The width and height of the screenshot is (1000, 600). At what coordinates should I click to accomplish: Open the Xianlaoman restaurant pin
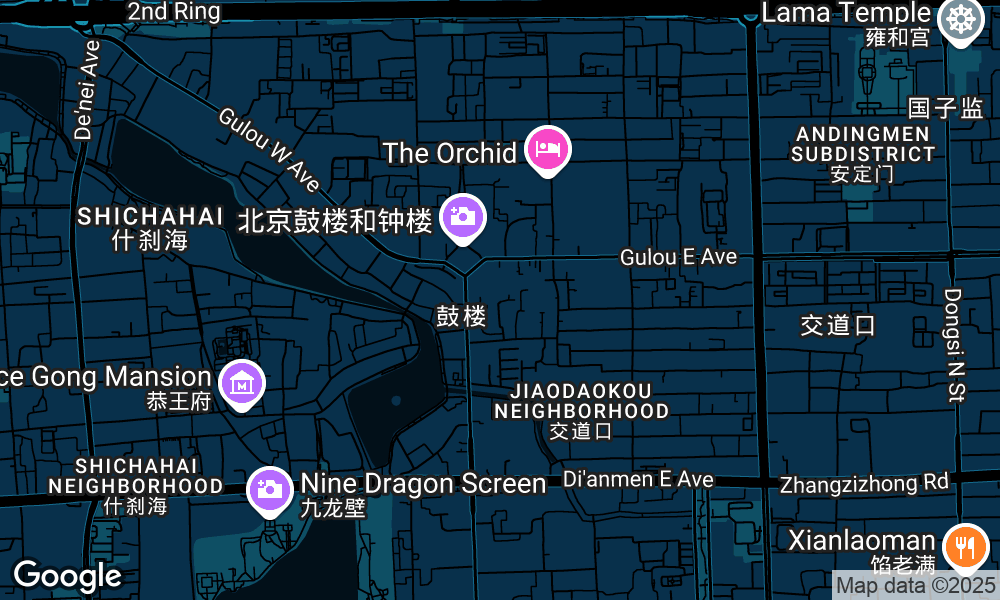(965, 546)
